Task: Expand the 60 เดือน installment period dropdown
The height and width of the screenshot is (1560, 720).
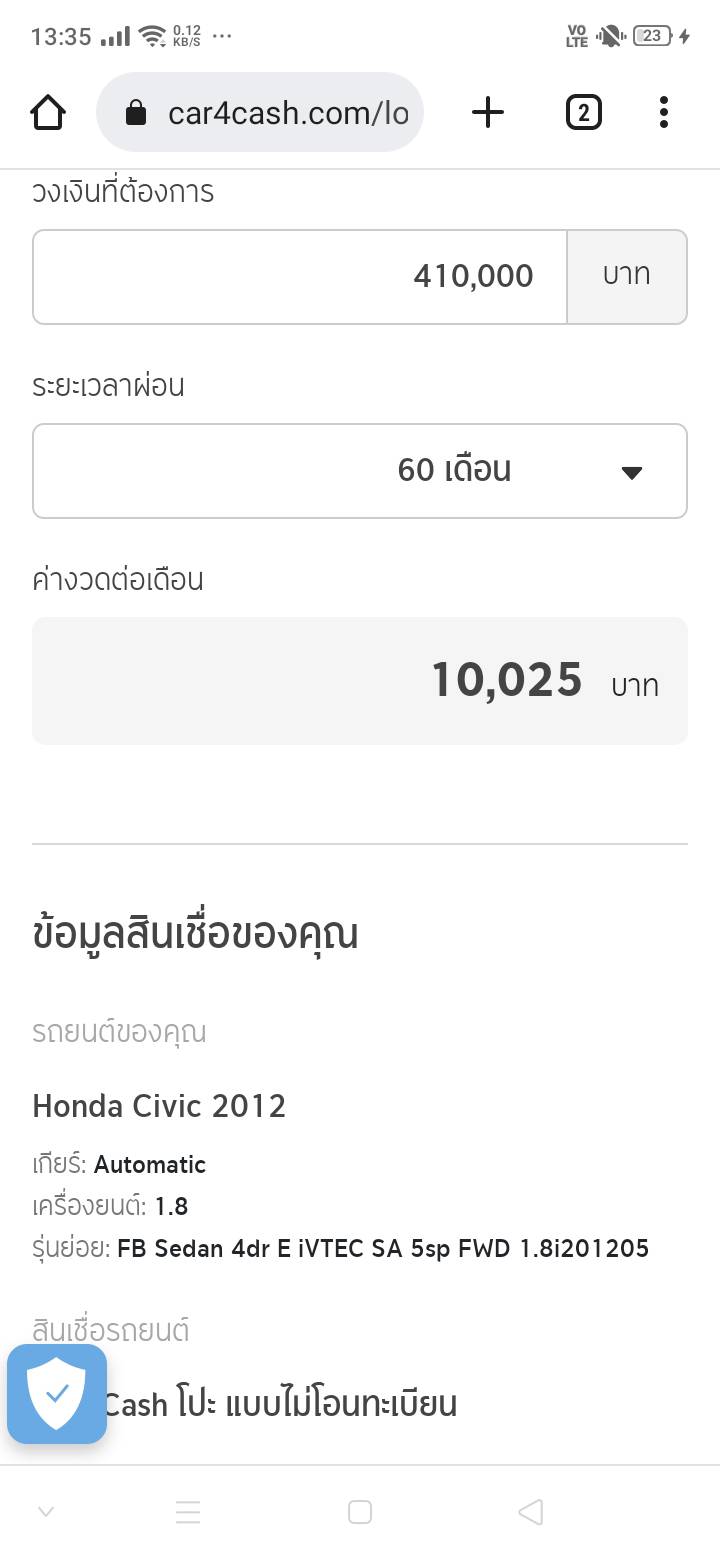Action: (x=360, y=471)
